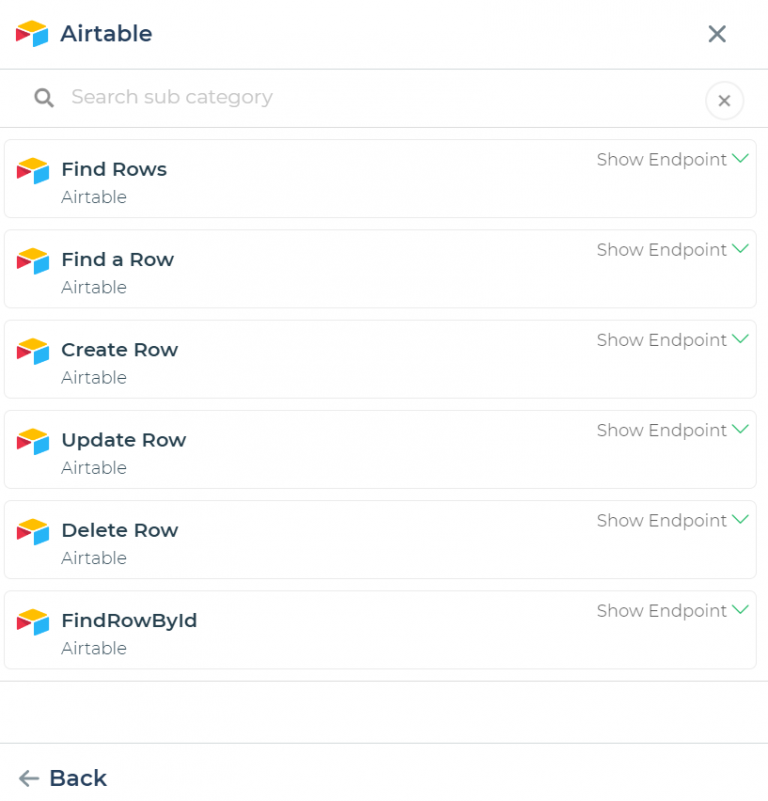Screen dimensions: 768x801
Task: Pick the Update Row action
Action: pos(123,440)
